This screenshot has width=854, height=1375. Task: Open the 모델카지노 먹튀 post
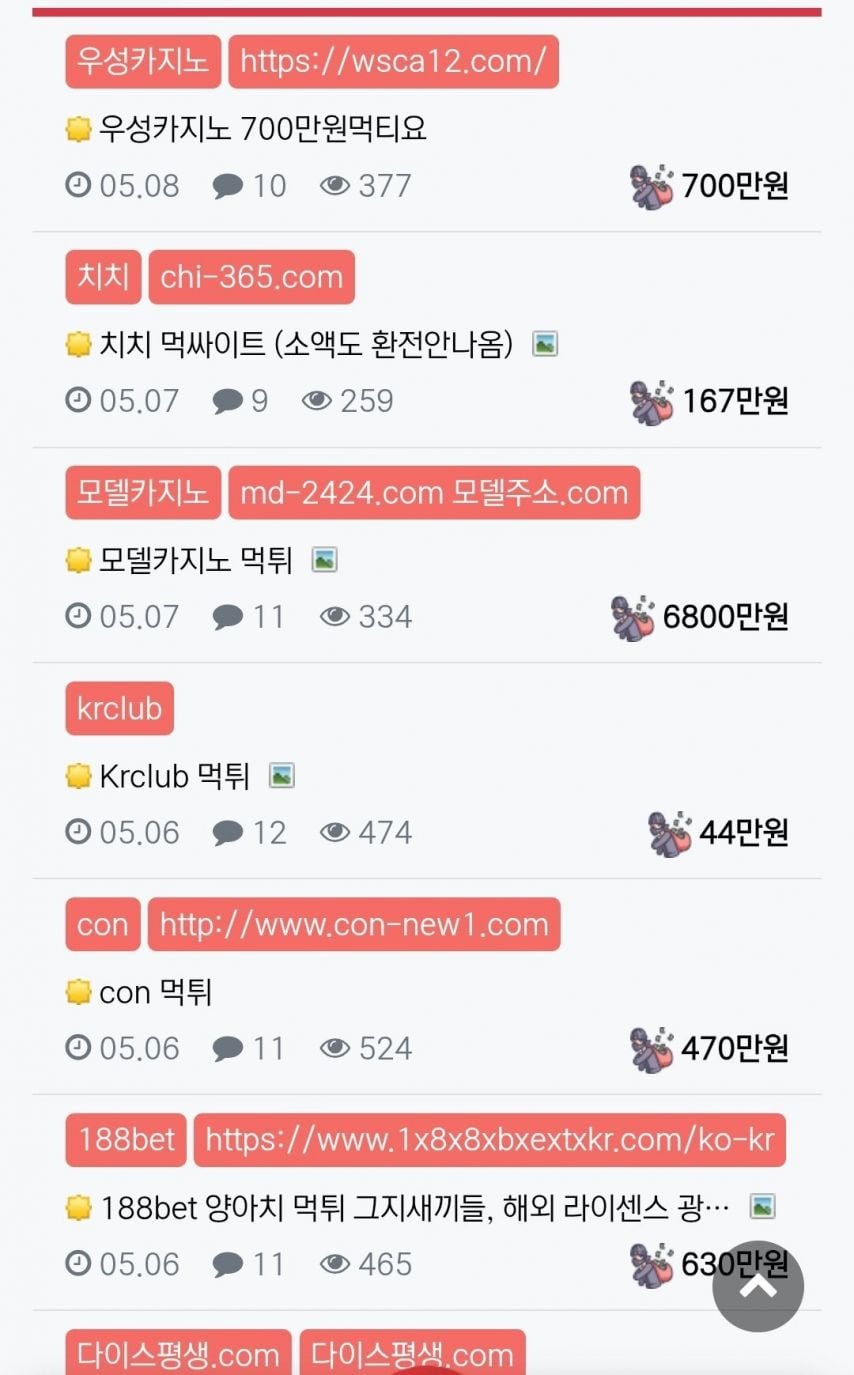coord(196,560)
